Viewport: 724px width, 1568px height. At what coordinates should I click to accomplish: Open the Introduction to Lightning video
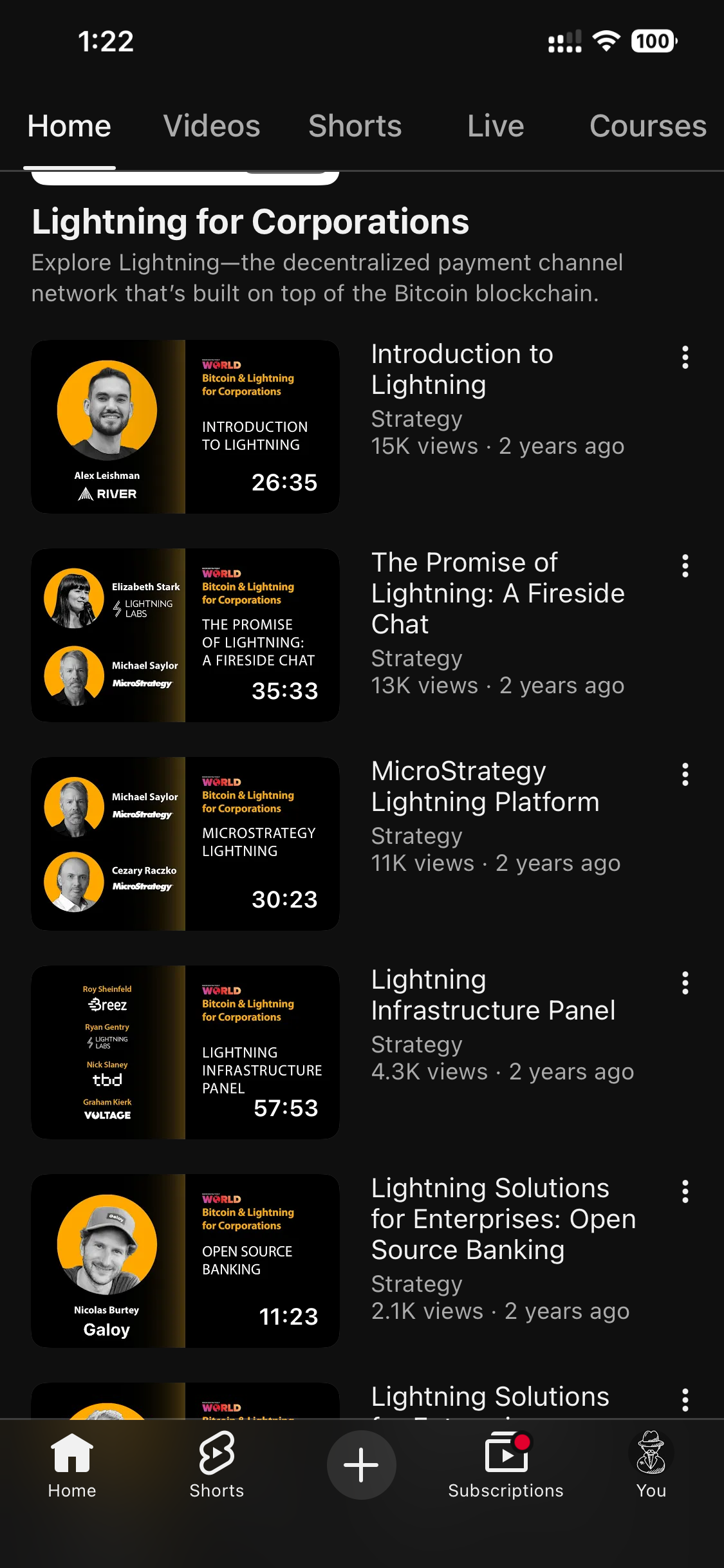[x=185, y=426]
